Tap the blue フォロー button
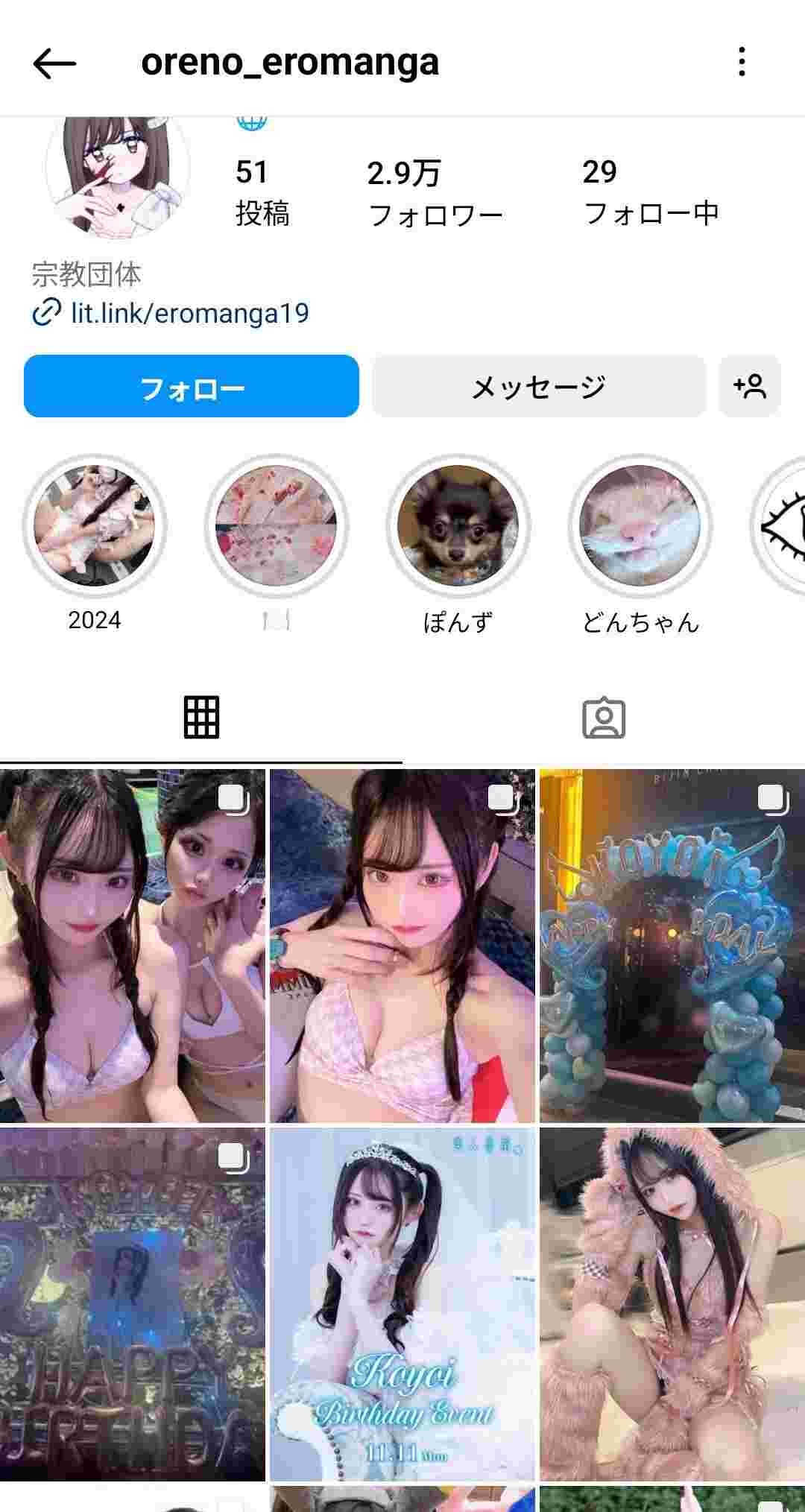This screenshot has height=1512, width=805. pos(192,386)
